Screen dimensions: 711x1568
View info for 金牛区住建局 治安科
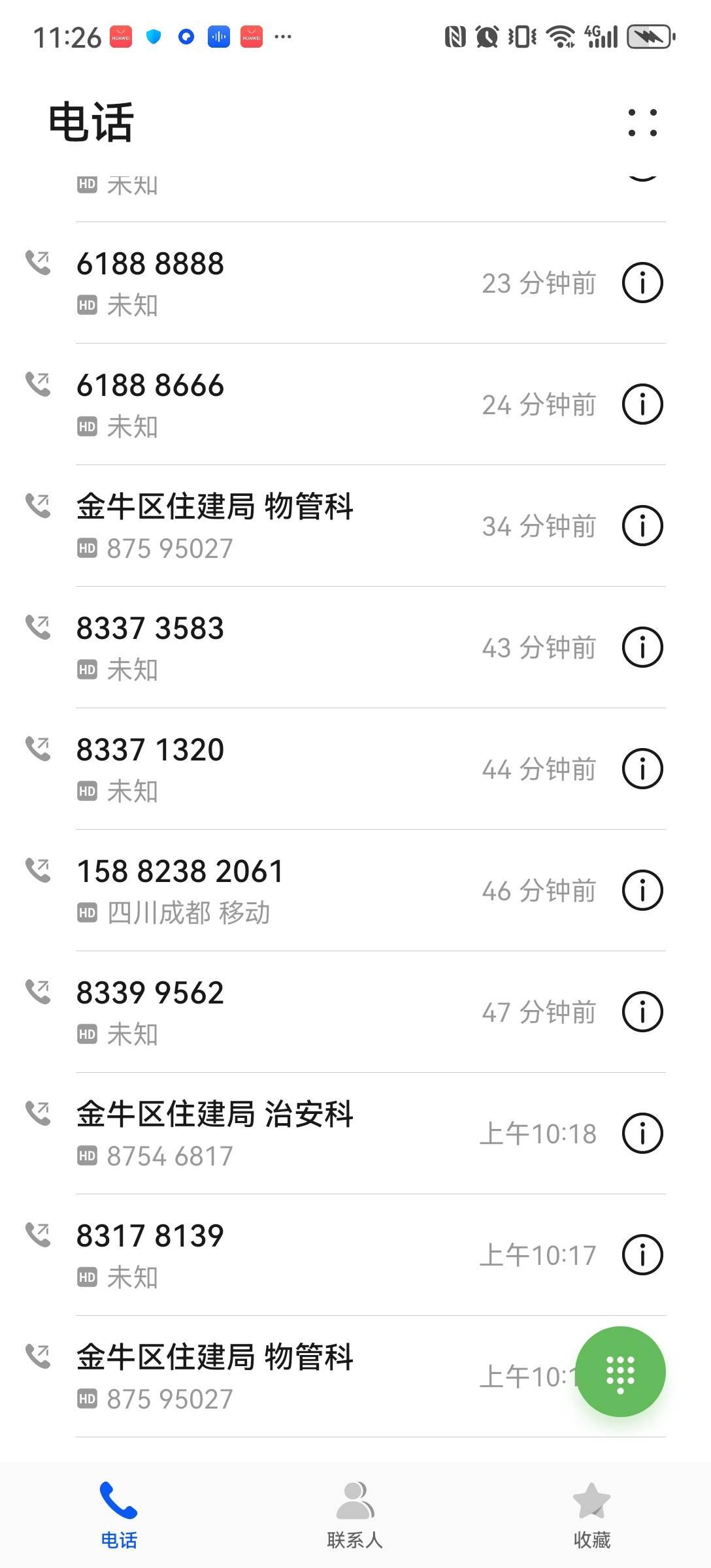[642, 1134]
